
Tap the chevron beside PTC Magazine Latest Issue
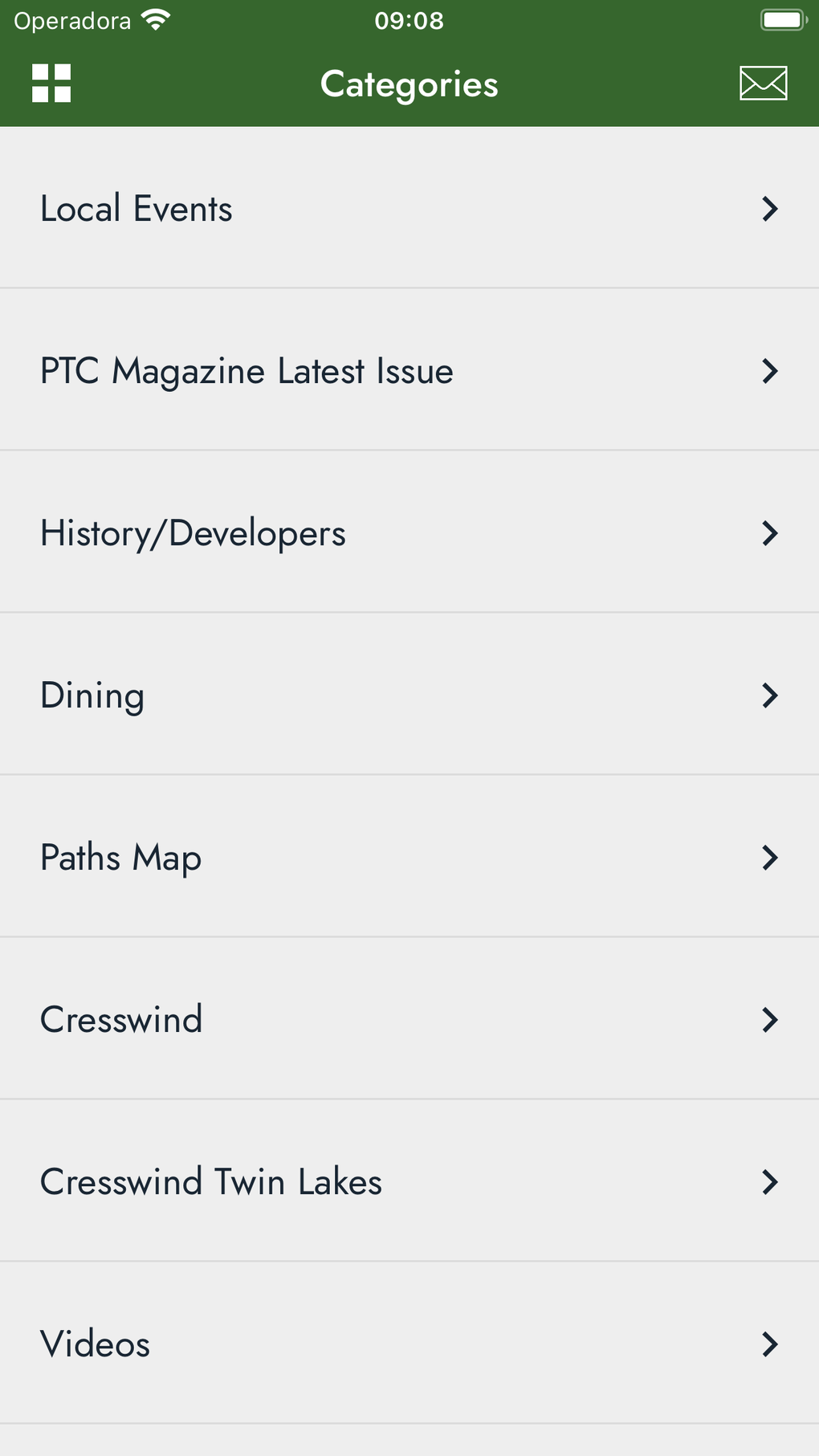[x=768, y=371]
